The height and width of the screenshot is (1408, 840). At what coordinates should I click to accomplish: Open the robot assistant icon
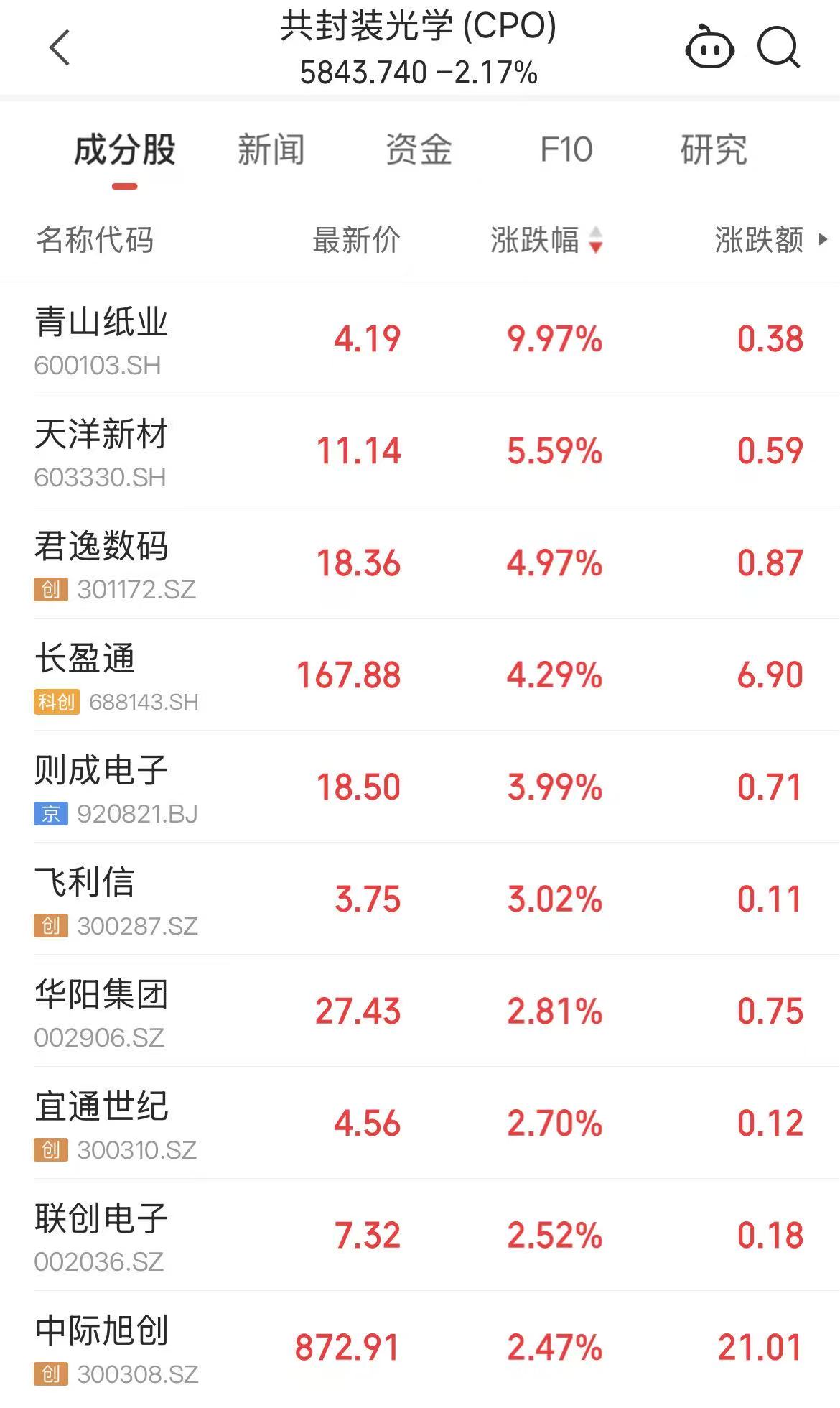[x=709, y=47]
